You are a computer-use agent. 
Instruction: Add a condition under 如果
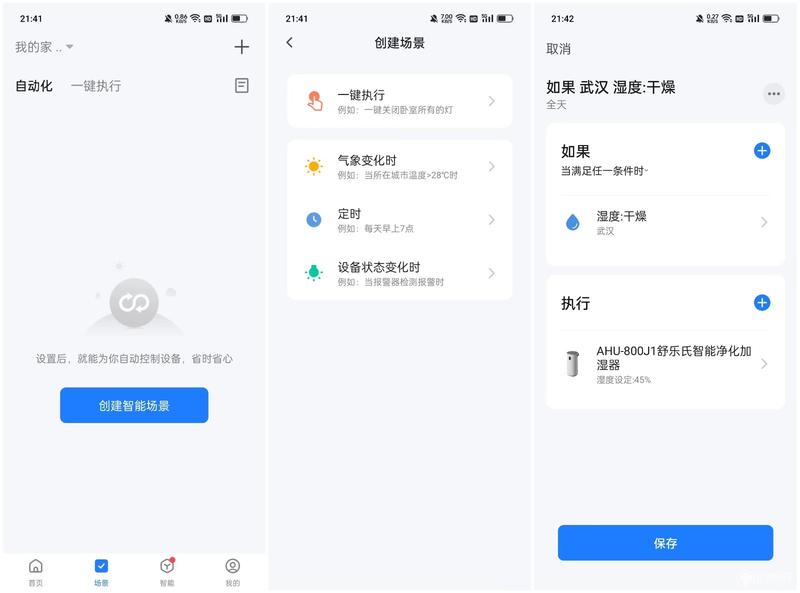tap(761, 151)
